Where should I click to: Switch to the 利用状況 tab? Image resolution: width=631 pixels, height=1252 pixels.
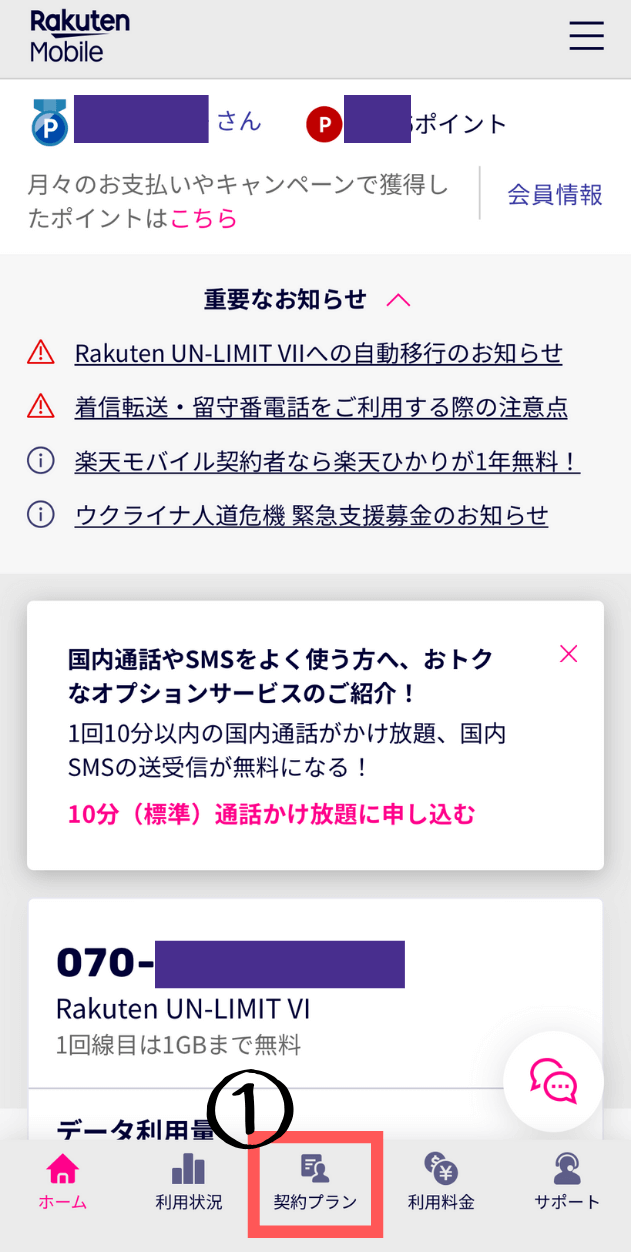(x=189, y=1182)
